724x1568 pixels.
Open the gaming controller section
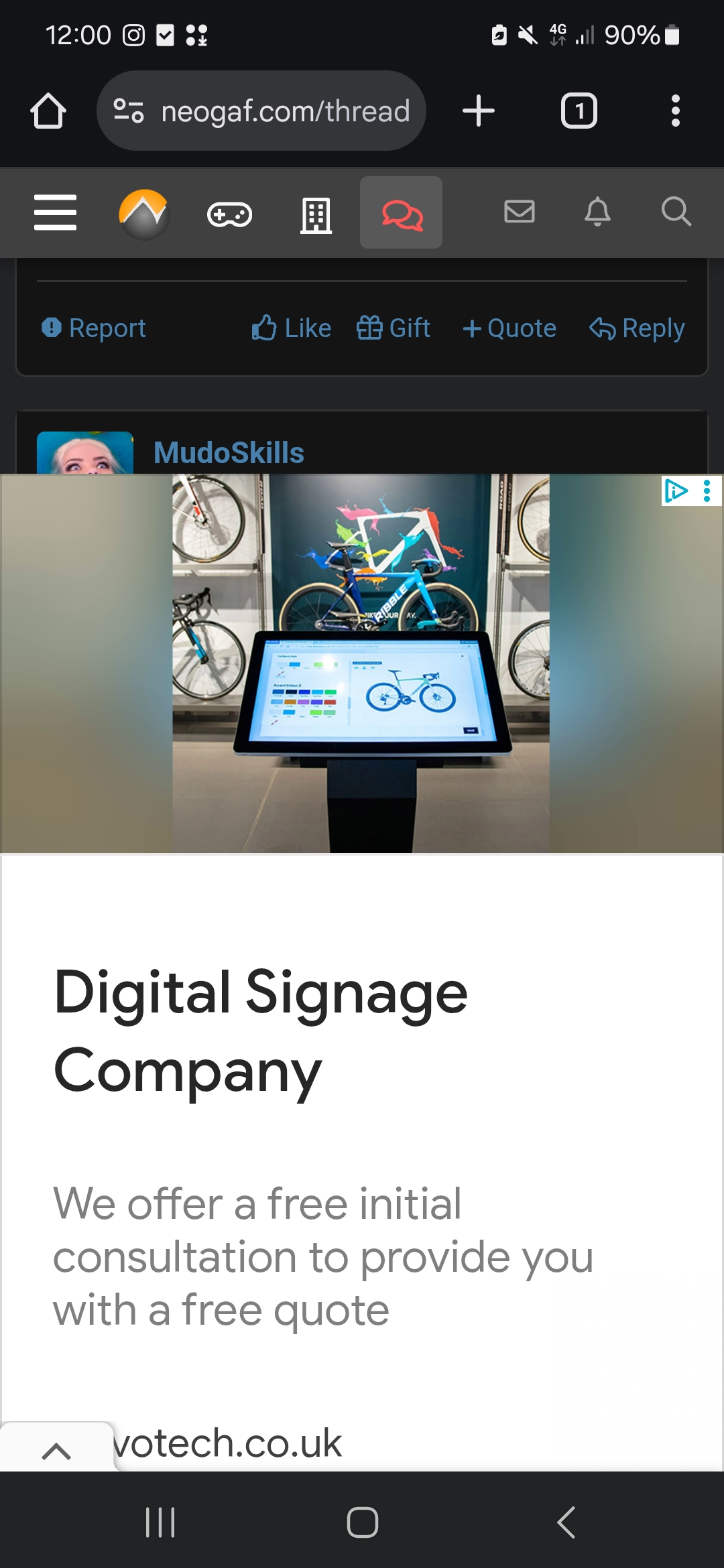pos(229,214)
